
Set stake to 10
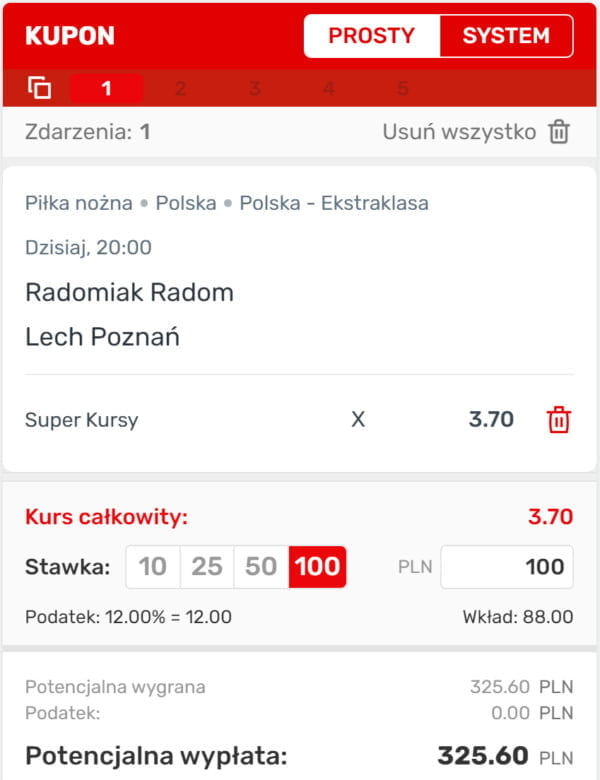(x=153, y=567)
